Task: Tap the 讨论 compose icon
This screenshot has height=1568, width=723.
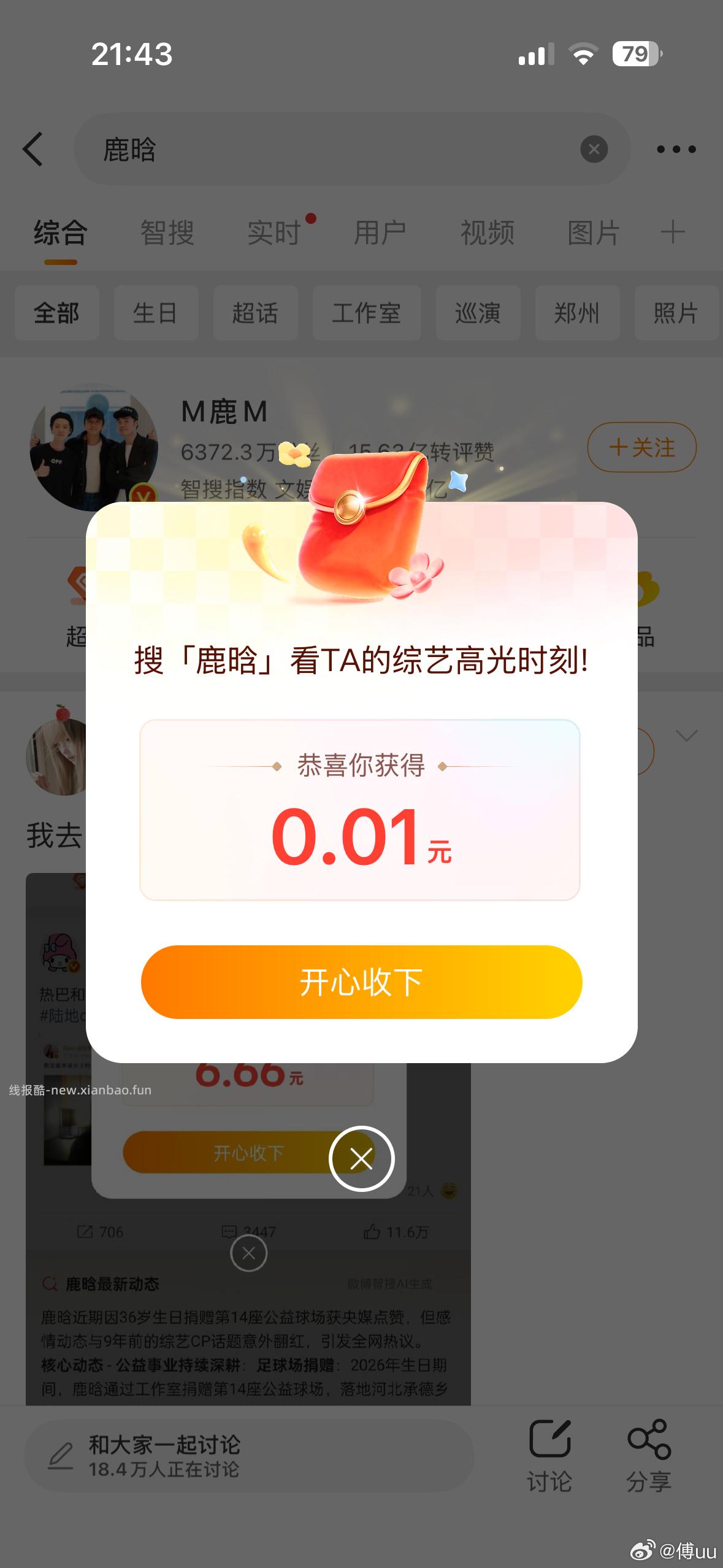Action: tap(550, 1453)
